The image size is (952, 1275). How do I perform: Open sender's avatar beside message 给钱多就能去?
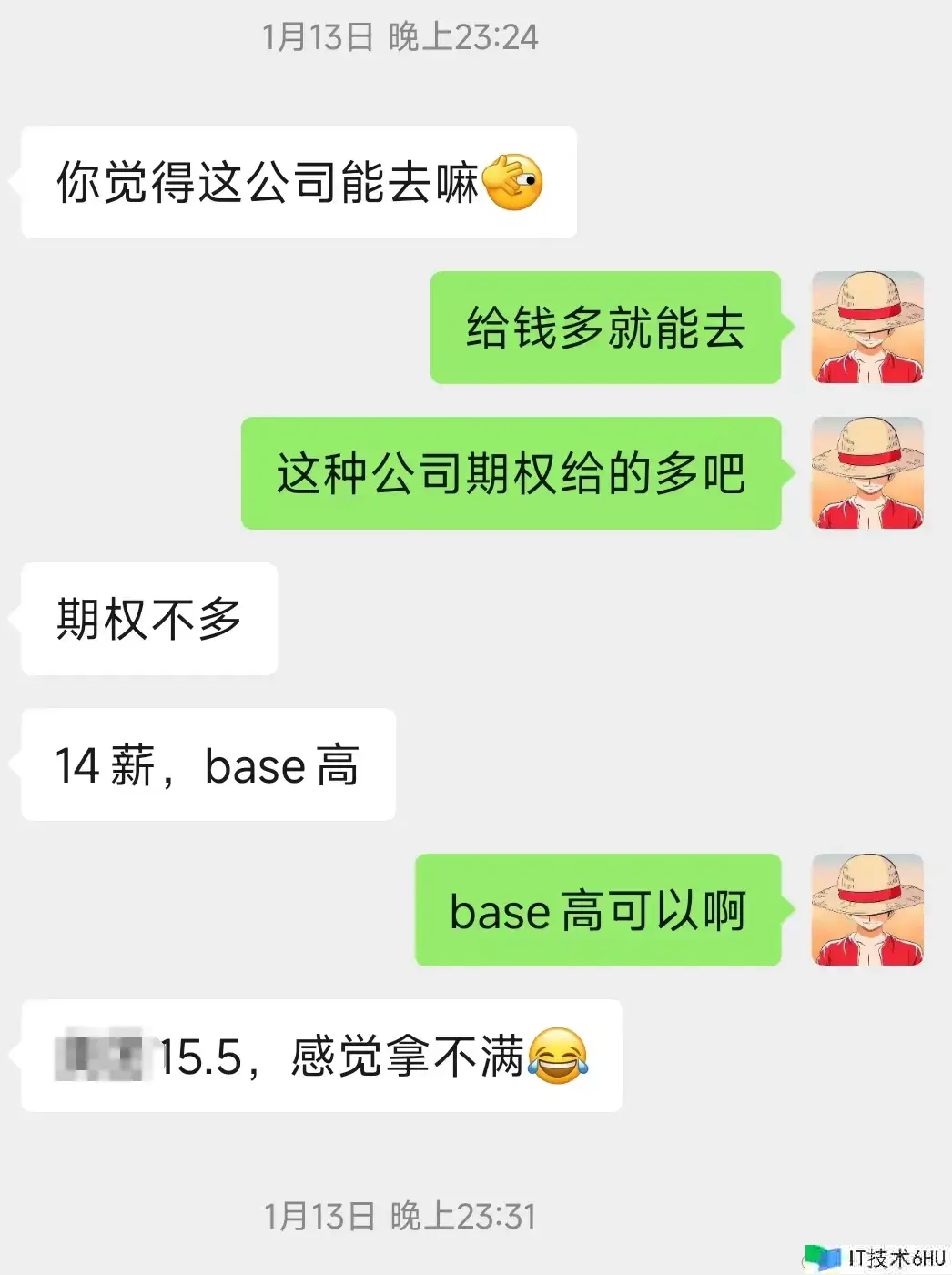coord(866,328)
